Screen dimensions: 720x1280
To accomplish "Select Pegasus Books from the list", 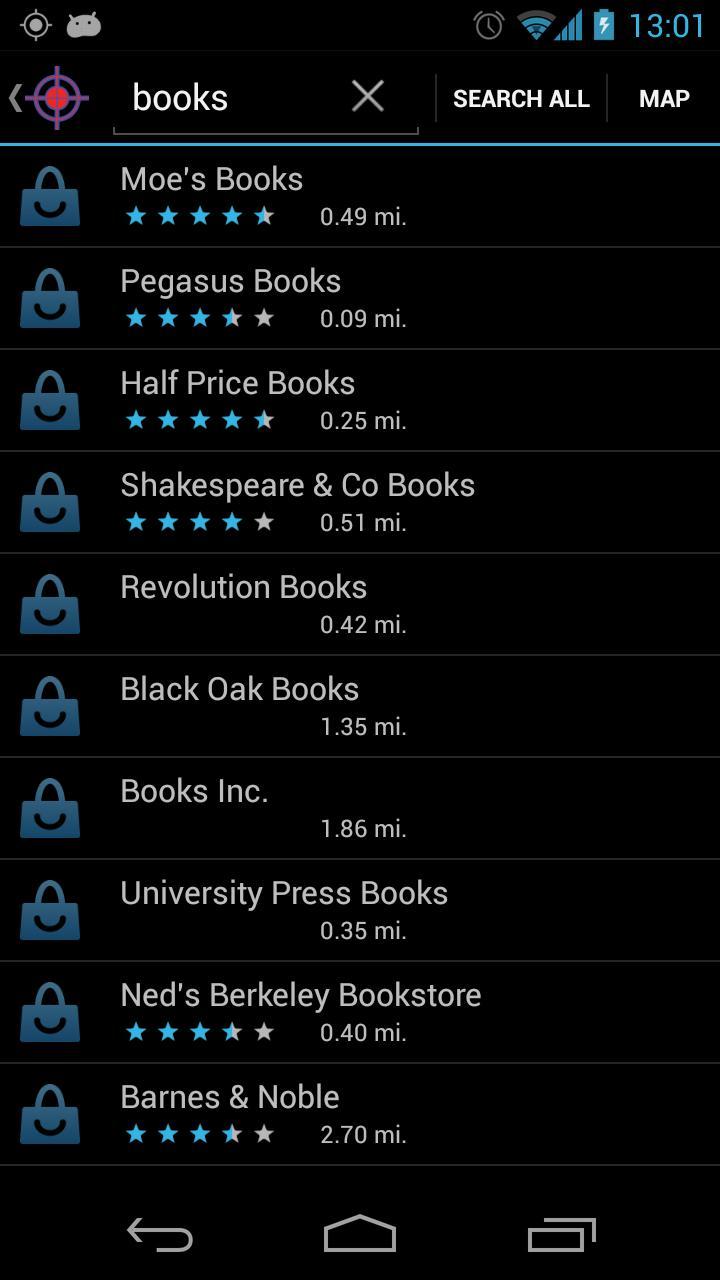I will tap(360, 299).
